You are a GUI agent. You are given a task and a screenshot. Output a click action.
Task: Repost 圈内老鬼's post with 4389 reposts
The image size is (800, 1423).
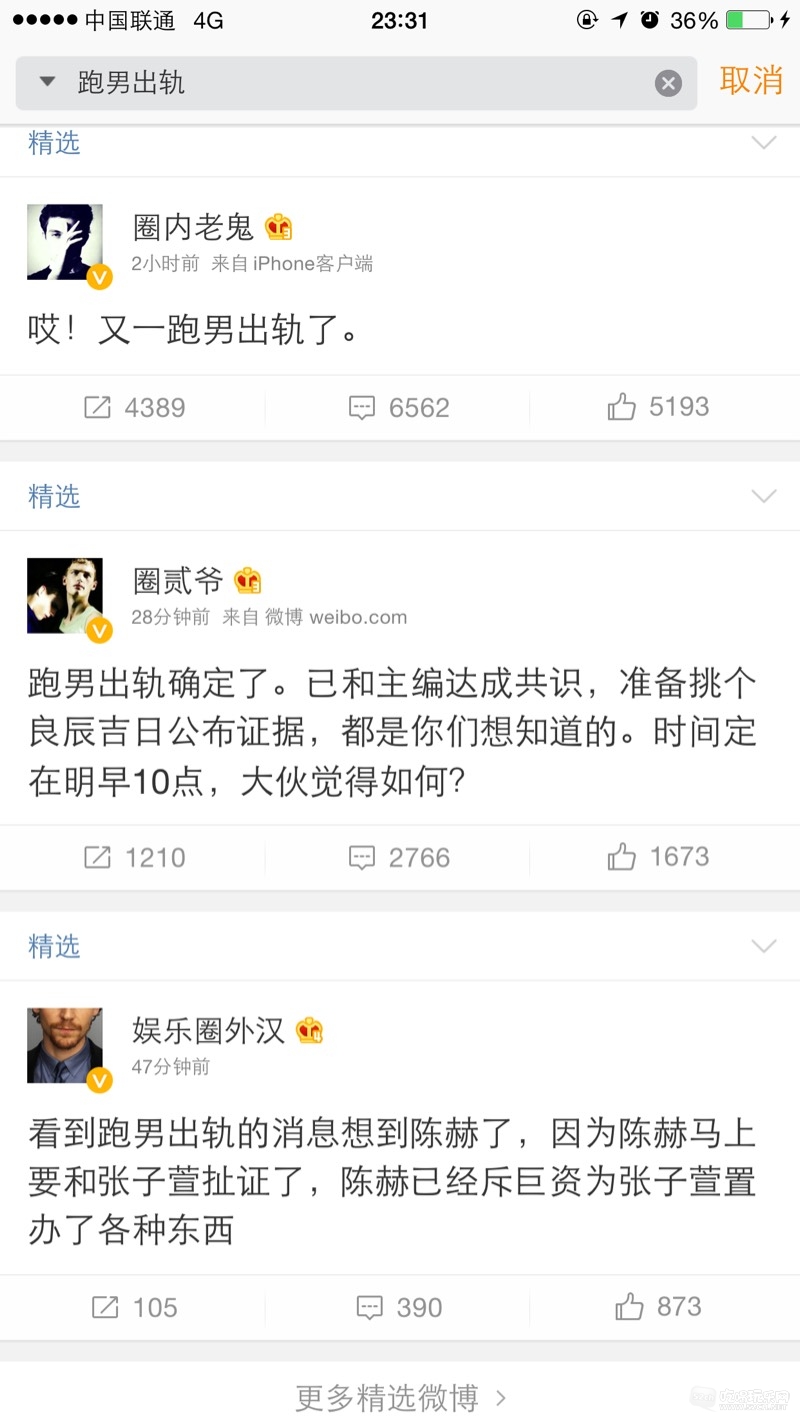(x=134, y=407)
